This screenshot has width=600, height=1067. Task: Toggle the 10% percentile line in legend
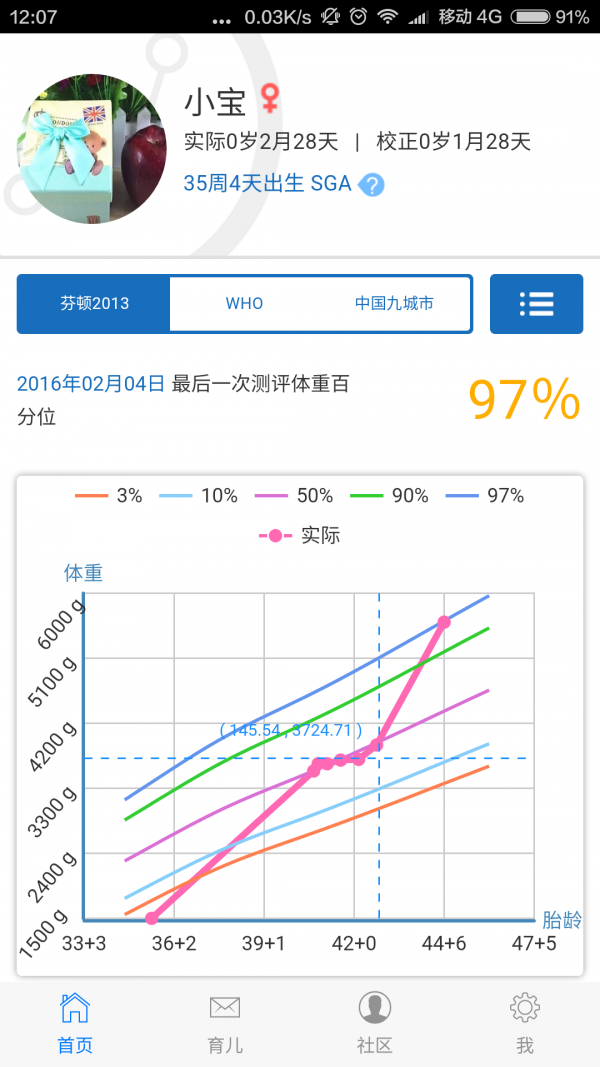pos(199,495)
